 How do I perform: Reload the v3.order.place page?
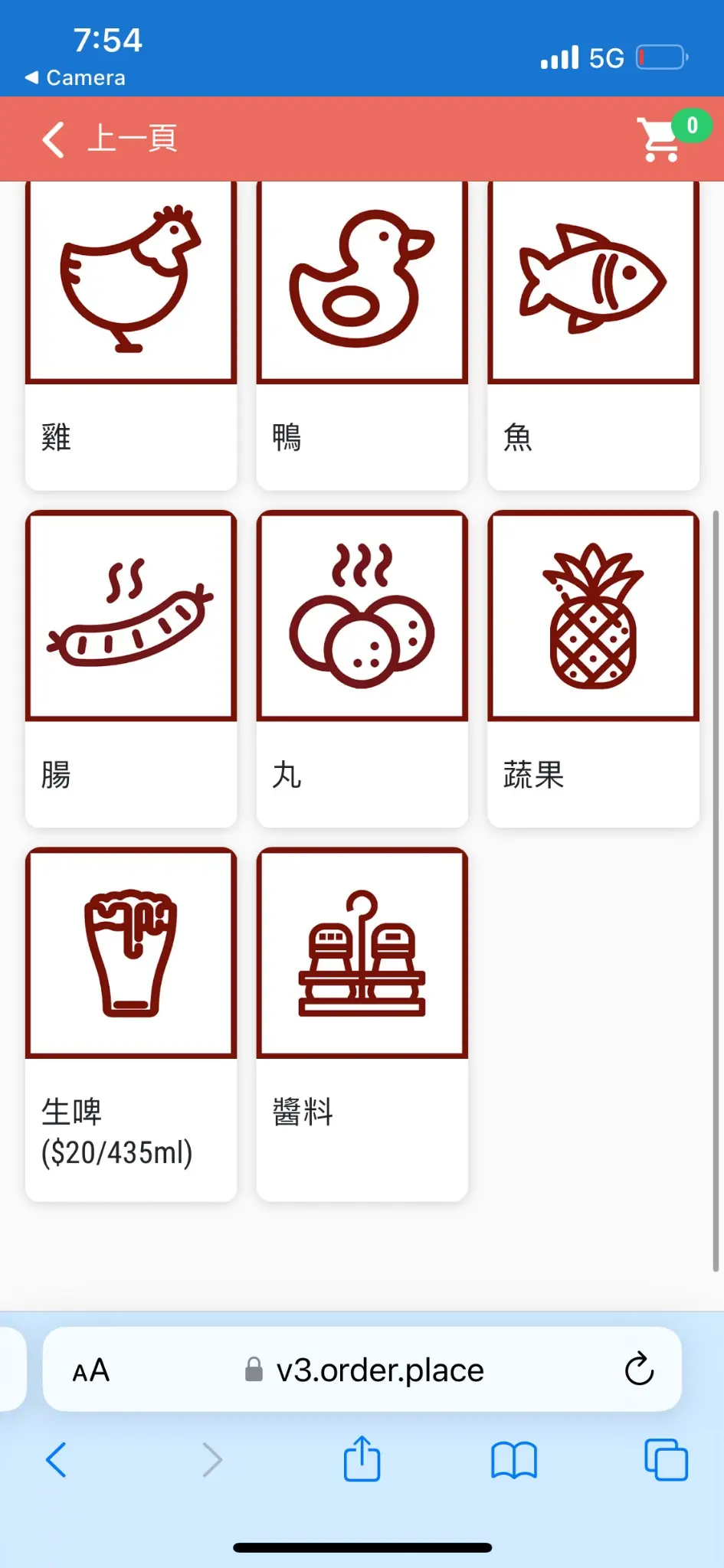[x=639, y=1370]
